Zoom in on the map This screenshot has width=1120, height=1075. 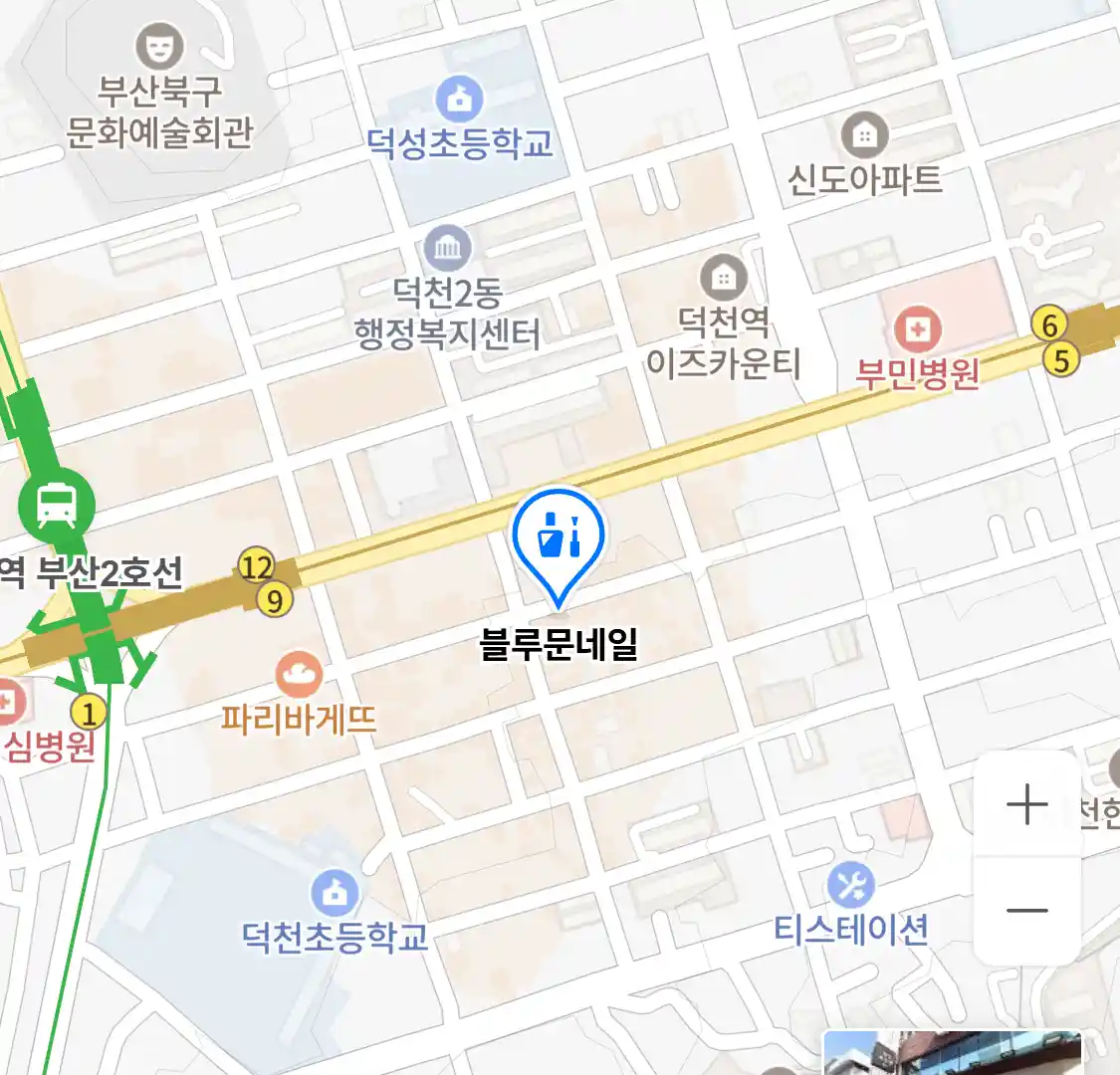[x=1026, y=804]
